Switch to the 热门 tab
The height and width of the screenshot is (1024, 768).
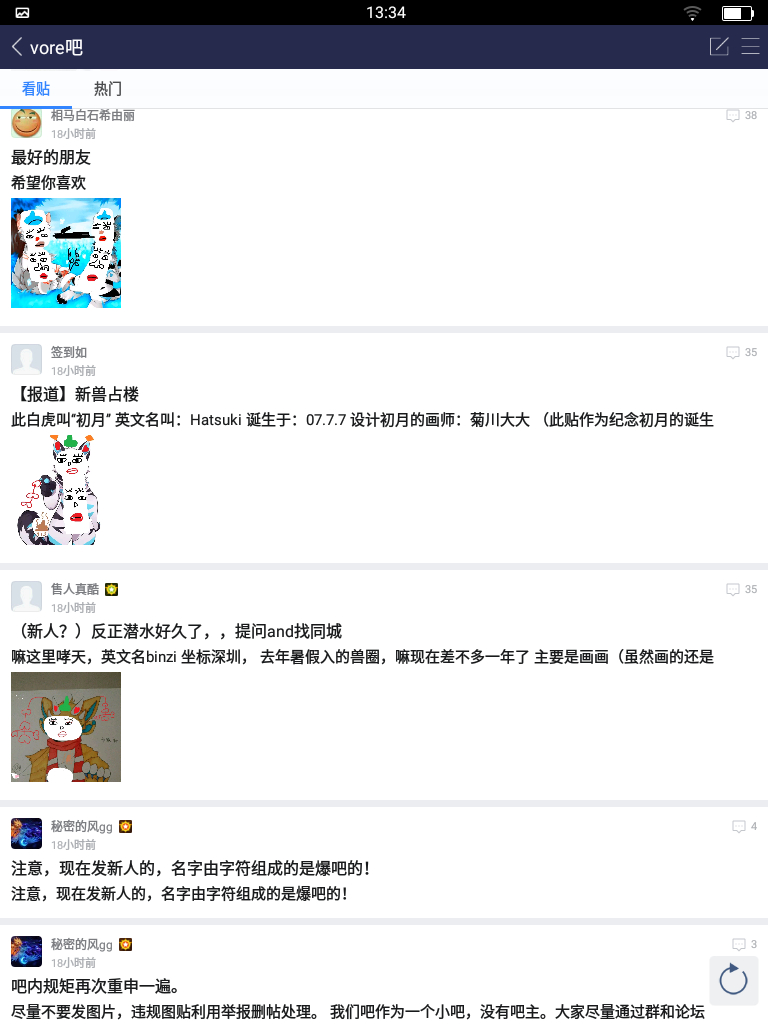108,89
